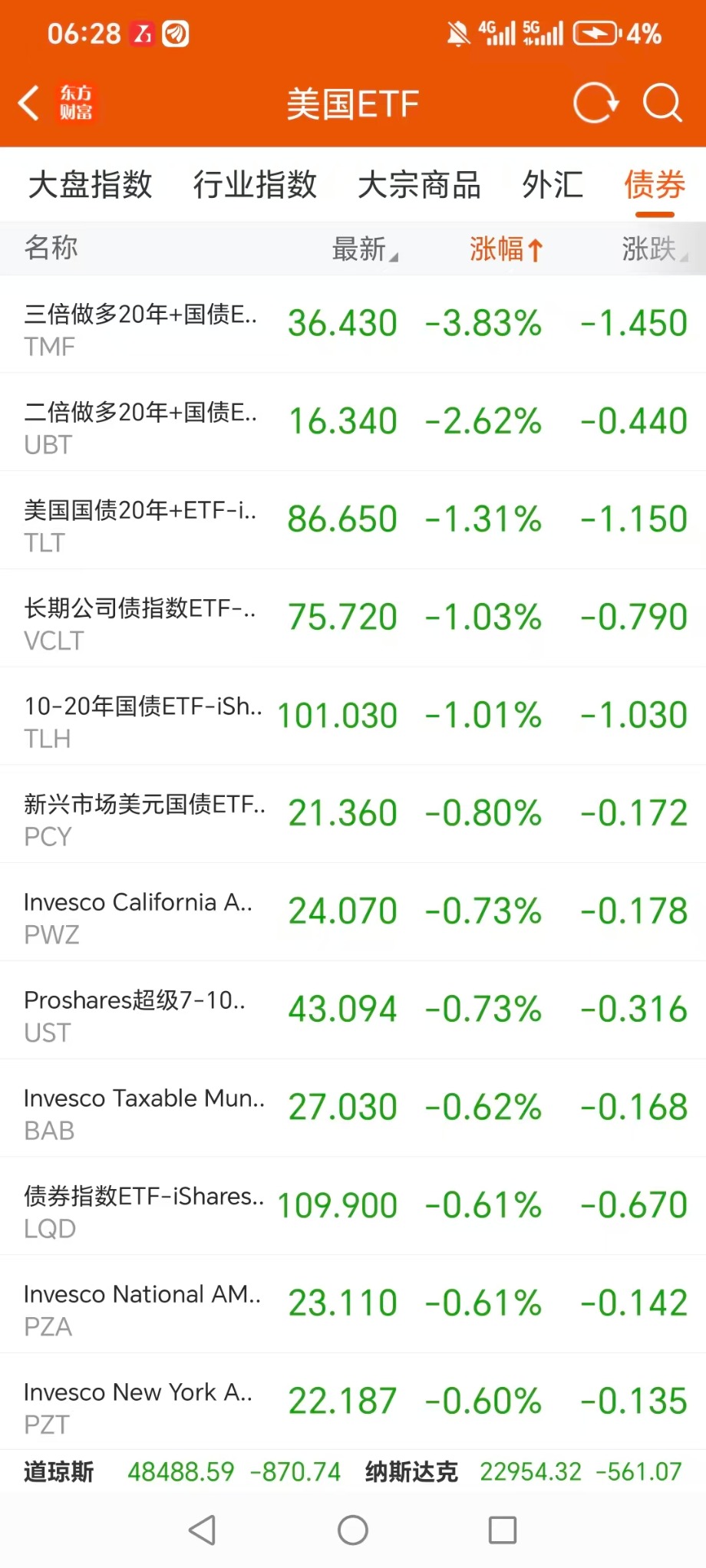
Task: Select the 大宗商品 tab
Action: pos(419,185)
